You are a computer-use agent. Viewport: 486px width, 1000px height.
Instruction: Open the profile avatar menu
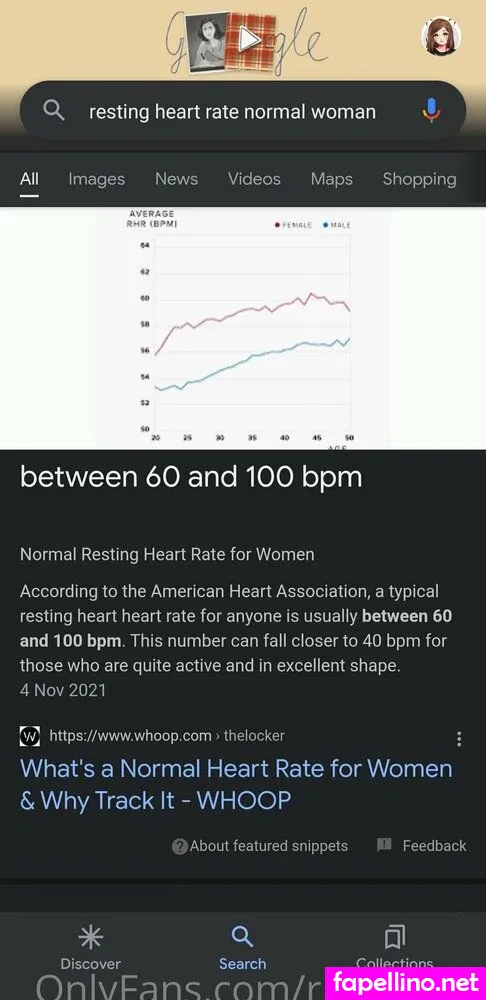point(441,36)
